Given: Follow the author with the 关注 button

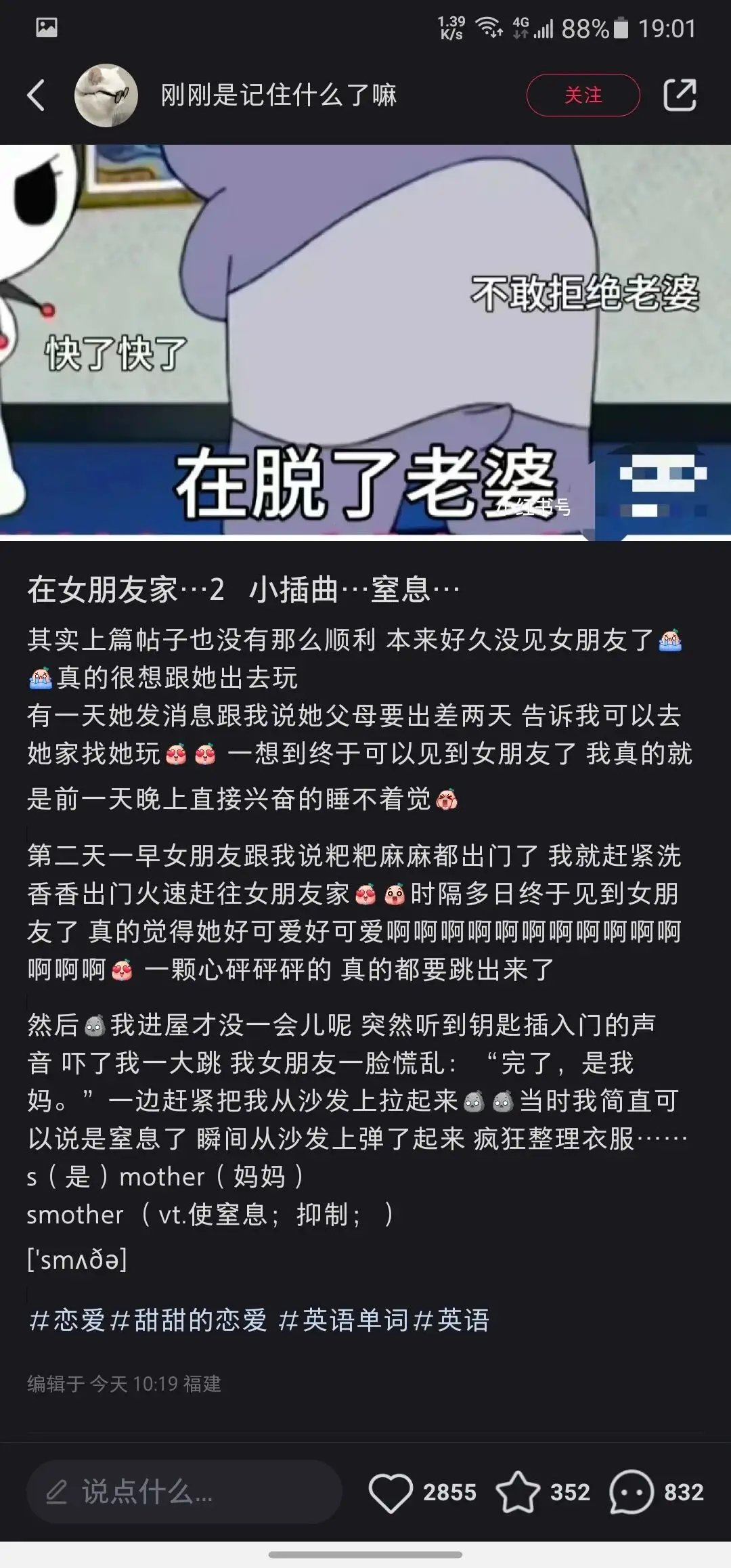Looking at the screenshot, I should tap(583, 95).
